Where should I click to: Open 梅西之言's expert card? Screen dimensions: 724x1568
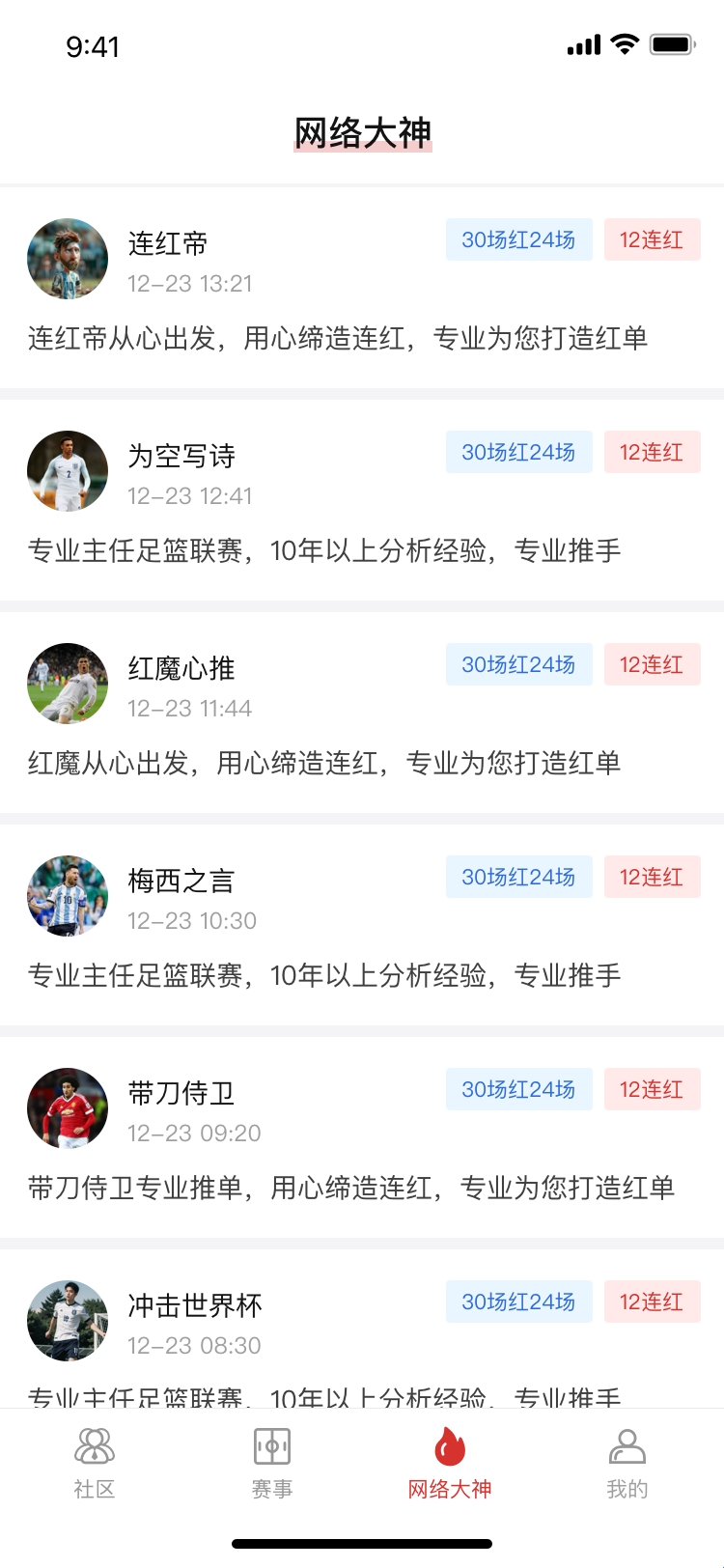point(362,925)
